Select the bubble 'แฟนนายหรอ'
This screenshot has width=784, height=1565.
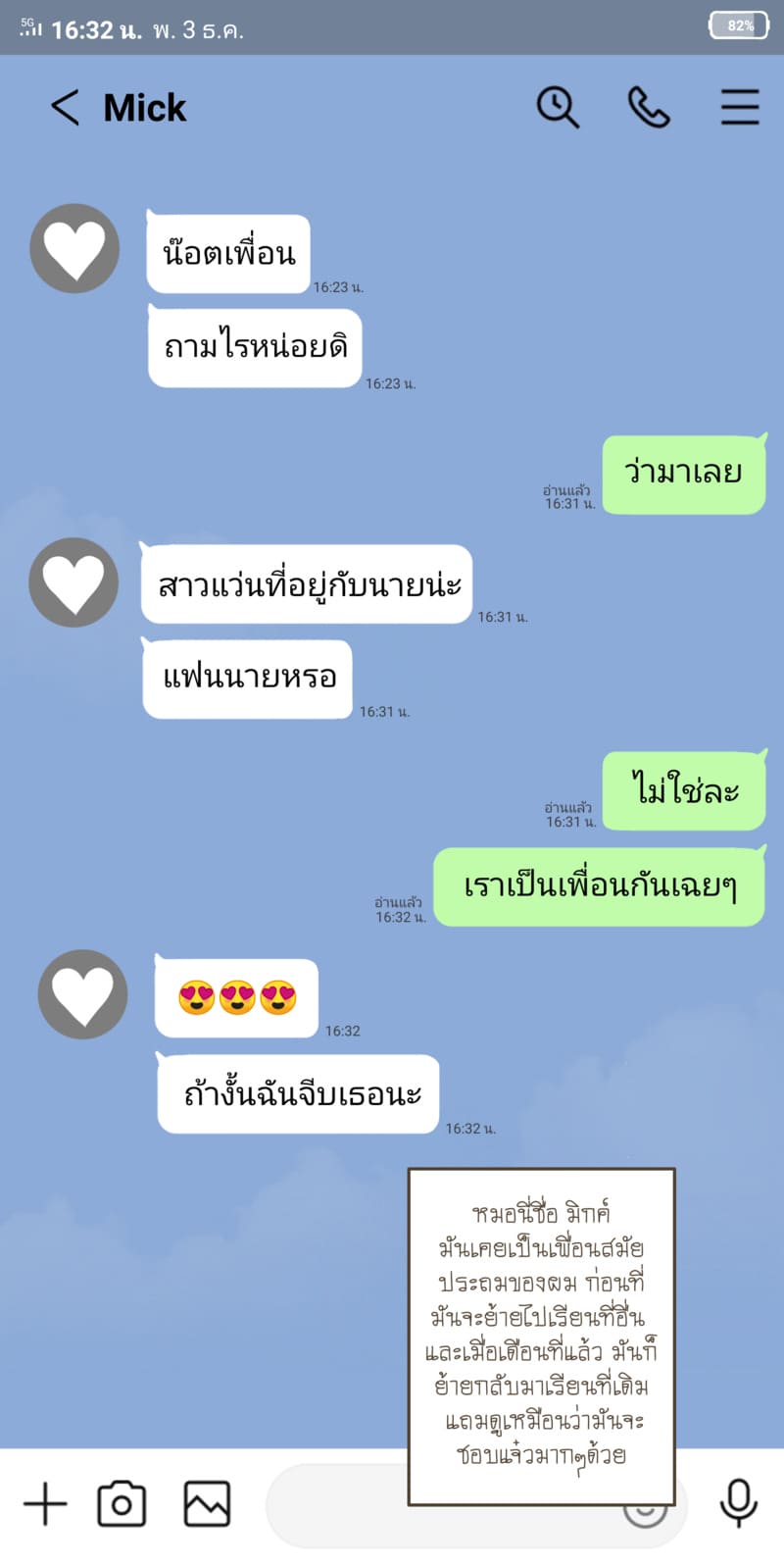tap(245, 679)
